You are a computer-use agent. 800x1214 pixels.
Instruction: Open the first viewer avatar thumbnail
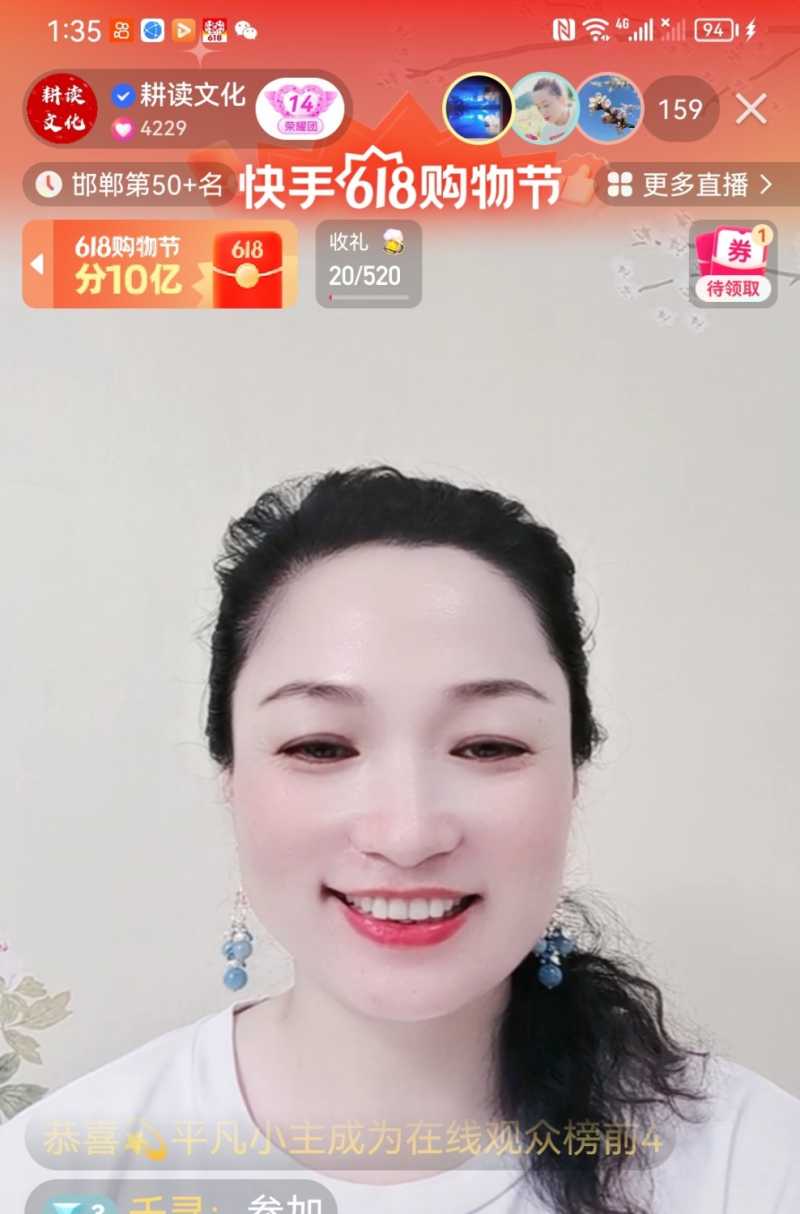[477, 110]
